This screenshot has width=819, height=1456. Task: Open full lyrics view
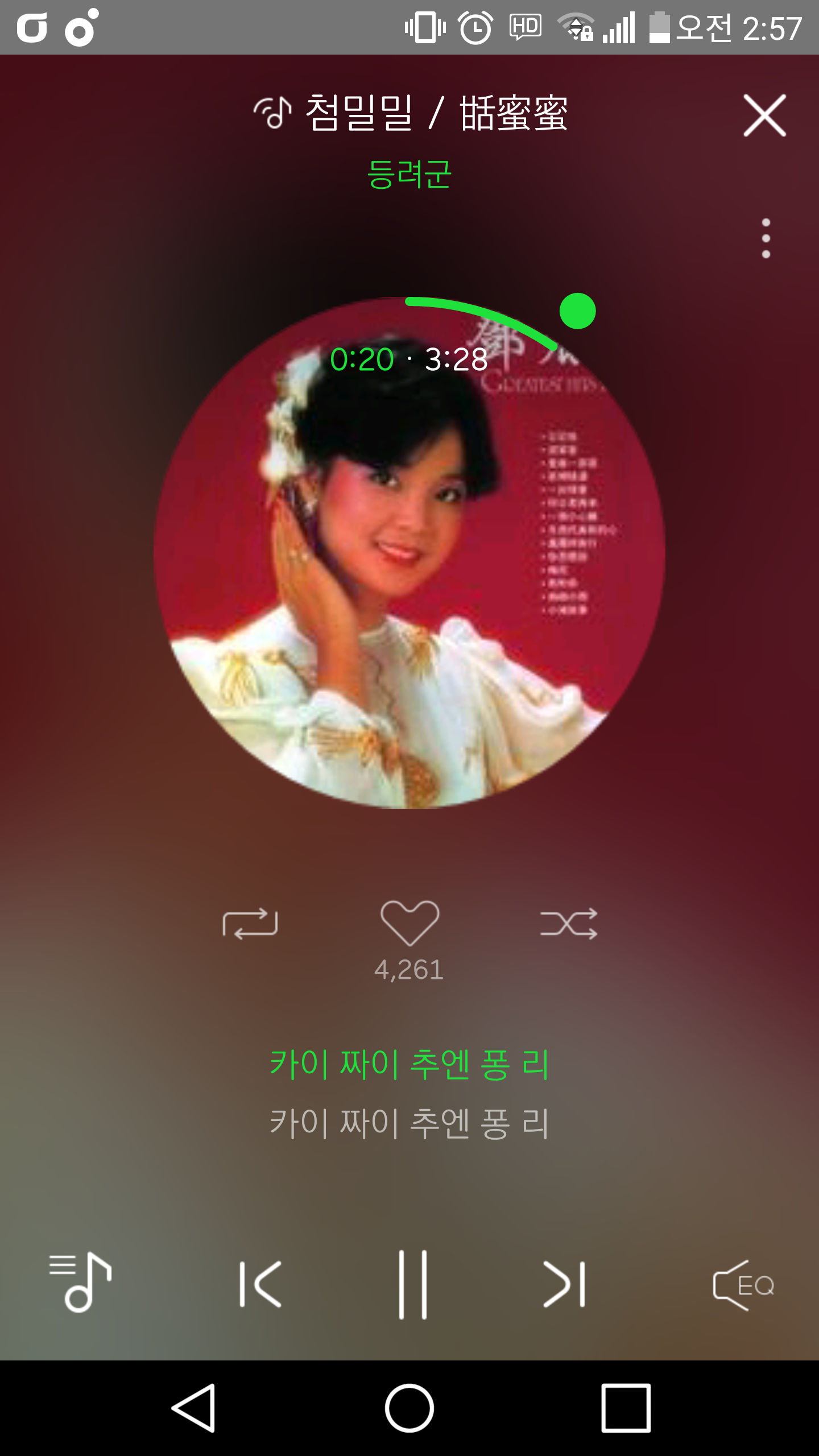[409, 1092]
